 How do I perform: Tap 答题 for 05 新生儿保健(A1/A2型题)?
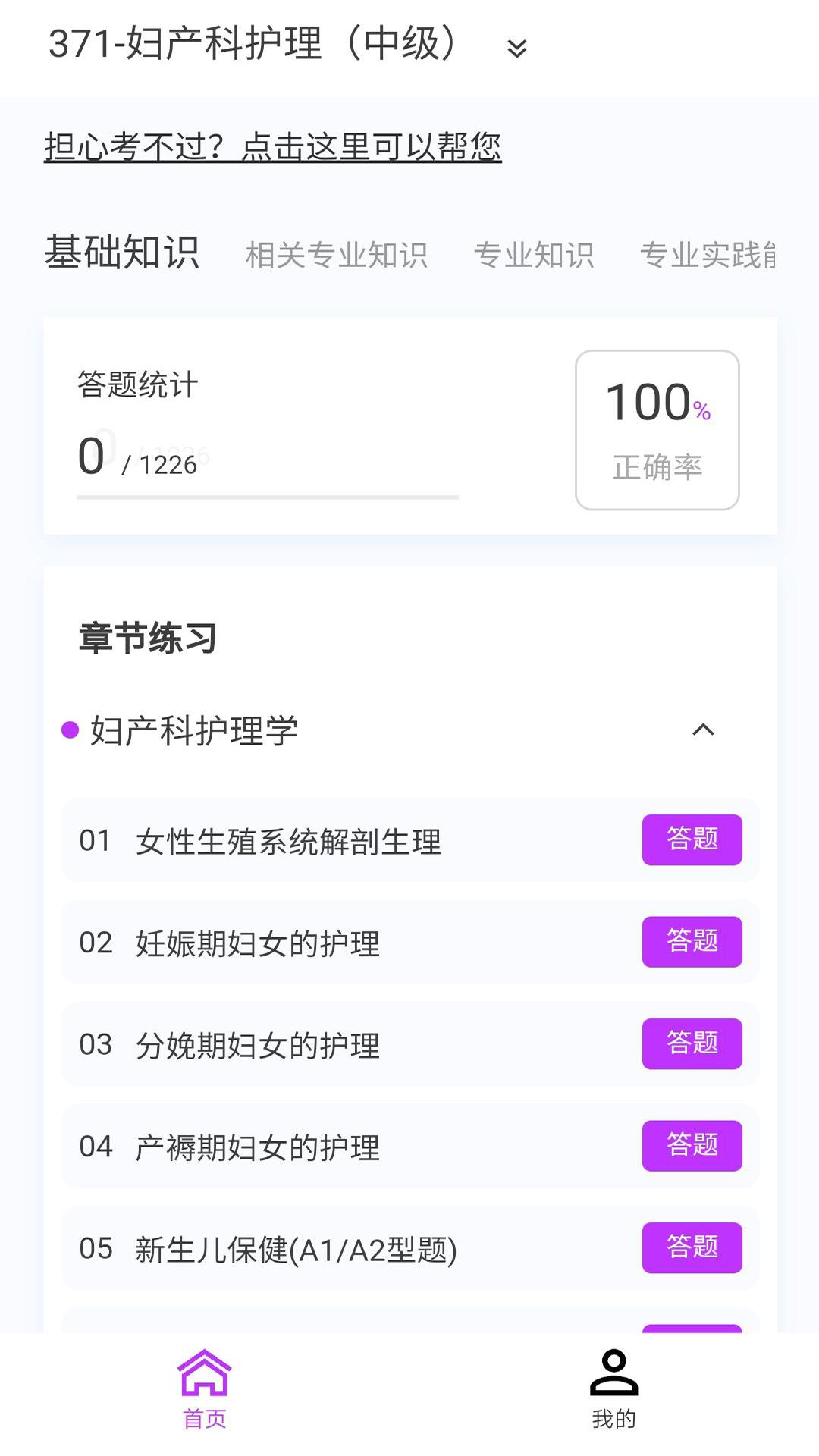(692, 1249)
